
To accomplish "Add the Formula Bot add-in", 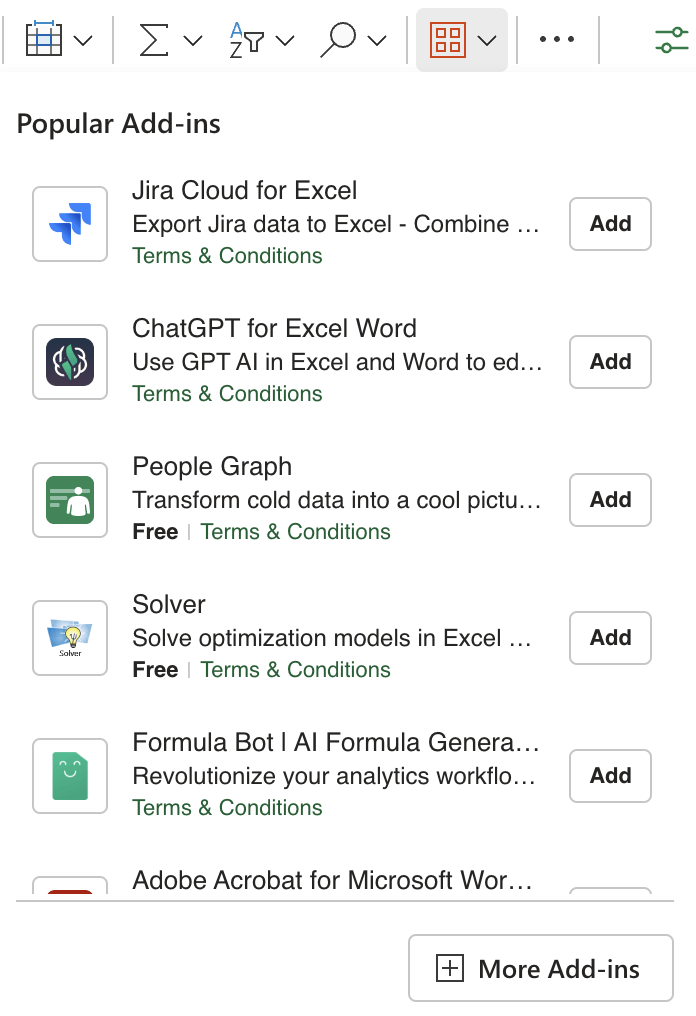I will (610, 776).
